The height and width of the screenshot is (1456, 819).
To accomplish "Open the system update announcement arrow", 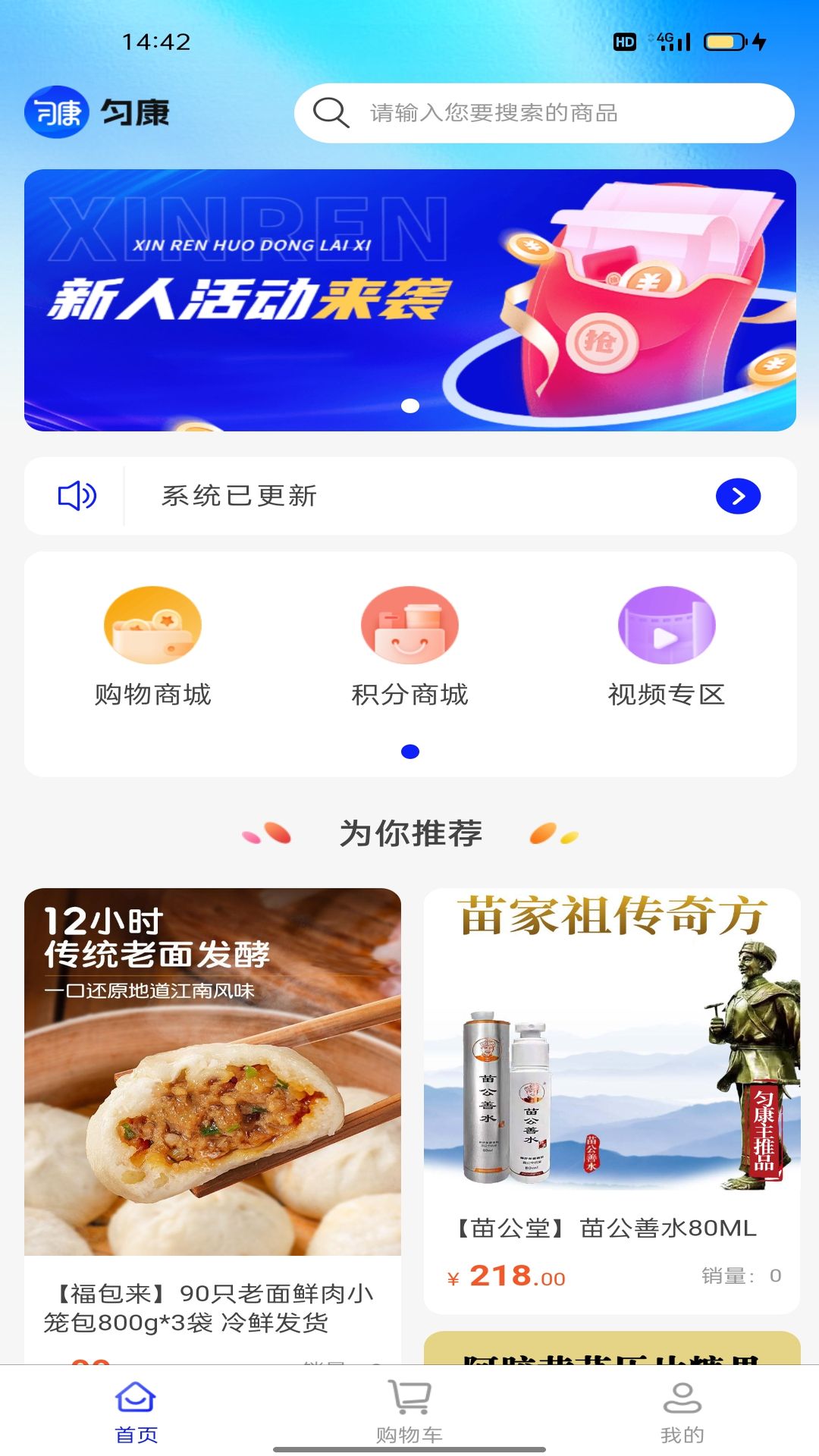I will pos(738,497).
